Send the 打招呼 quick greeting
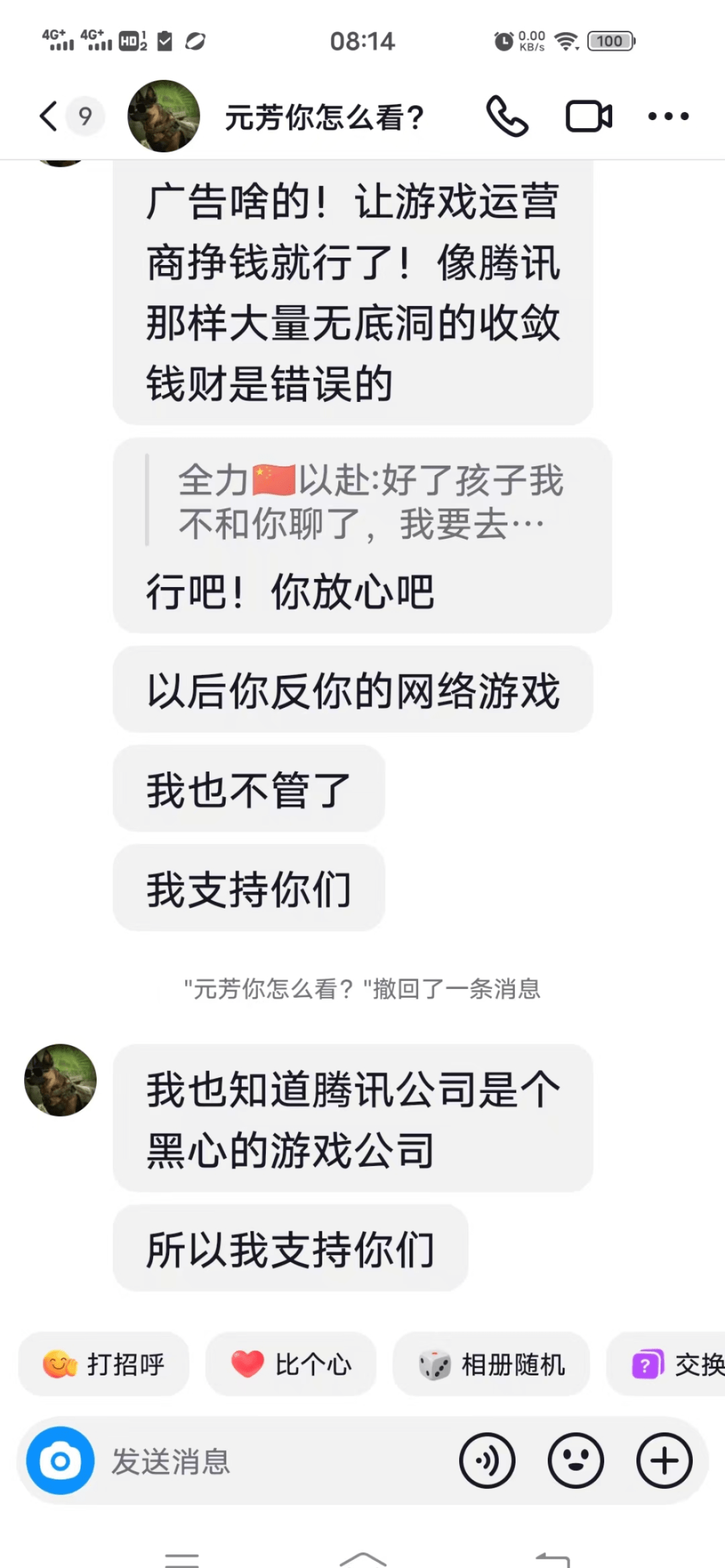The height and width of the screenshot is (1568, 725). tap(104, 1364)
